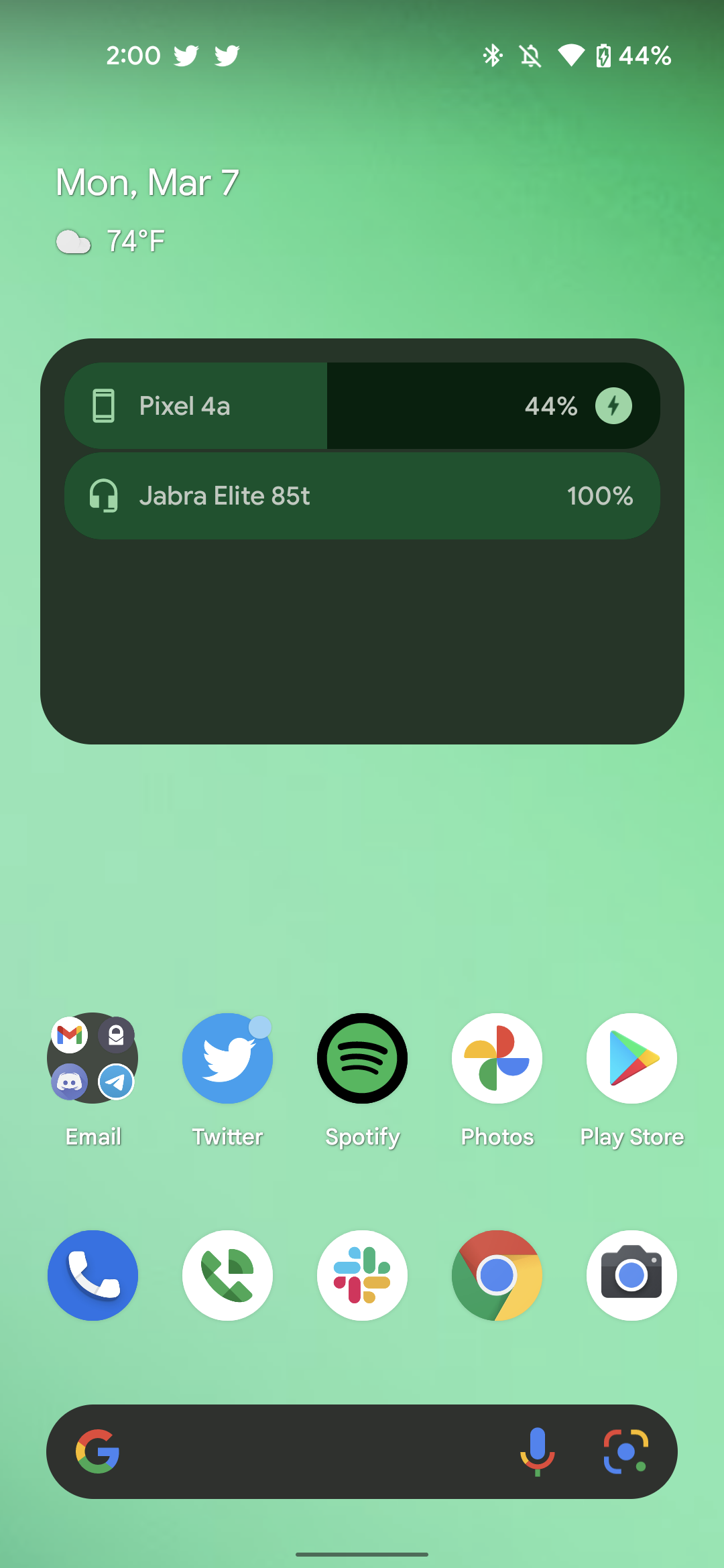The height and width of the screenshot is (1568, 724).
Task: Tap the charging bolt indicator in the widget
Action: 614,405
